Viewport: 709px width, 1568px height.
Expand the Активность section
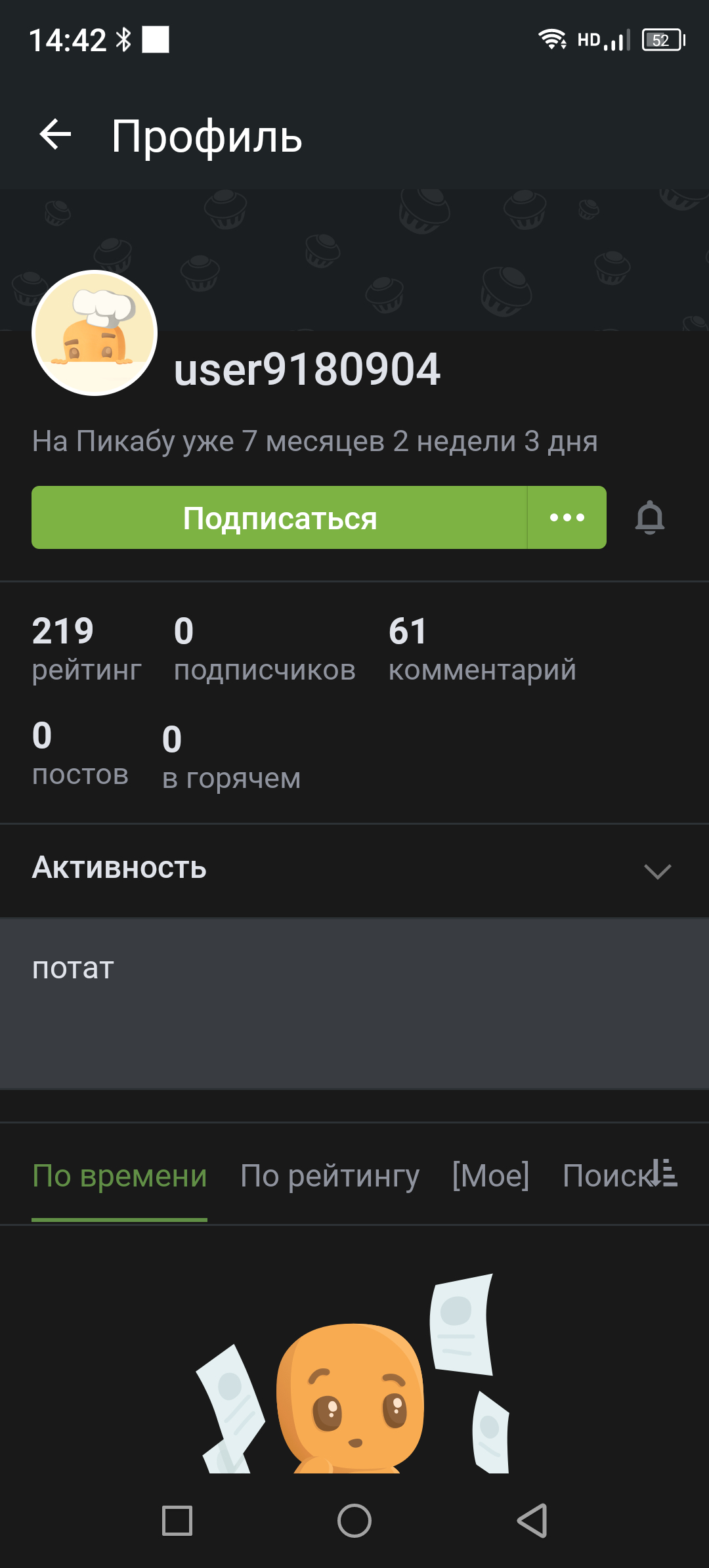(x=354, y=869)
